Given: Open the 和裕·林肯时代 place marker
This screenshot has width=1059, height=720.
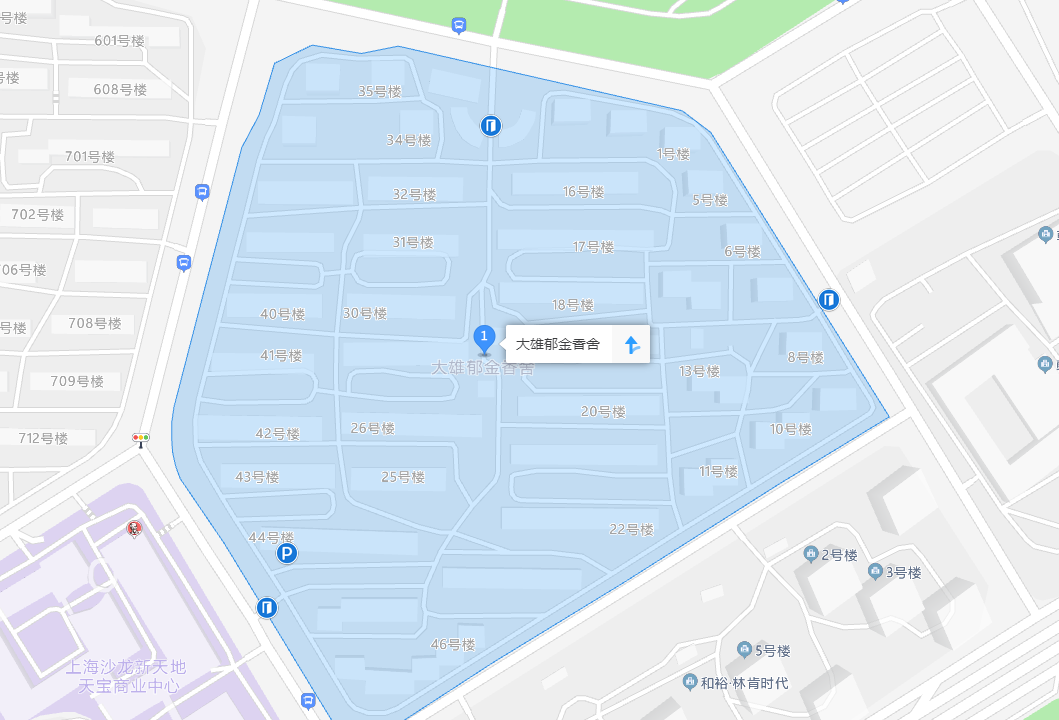Looking at the screenshot, I should click(x=690, y=682).
